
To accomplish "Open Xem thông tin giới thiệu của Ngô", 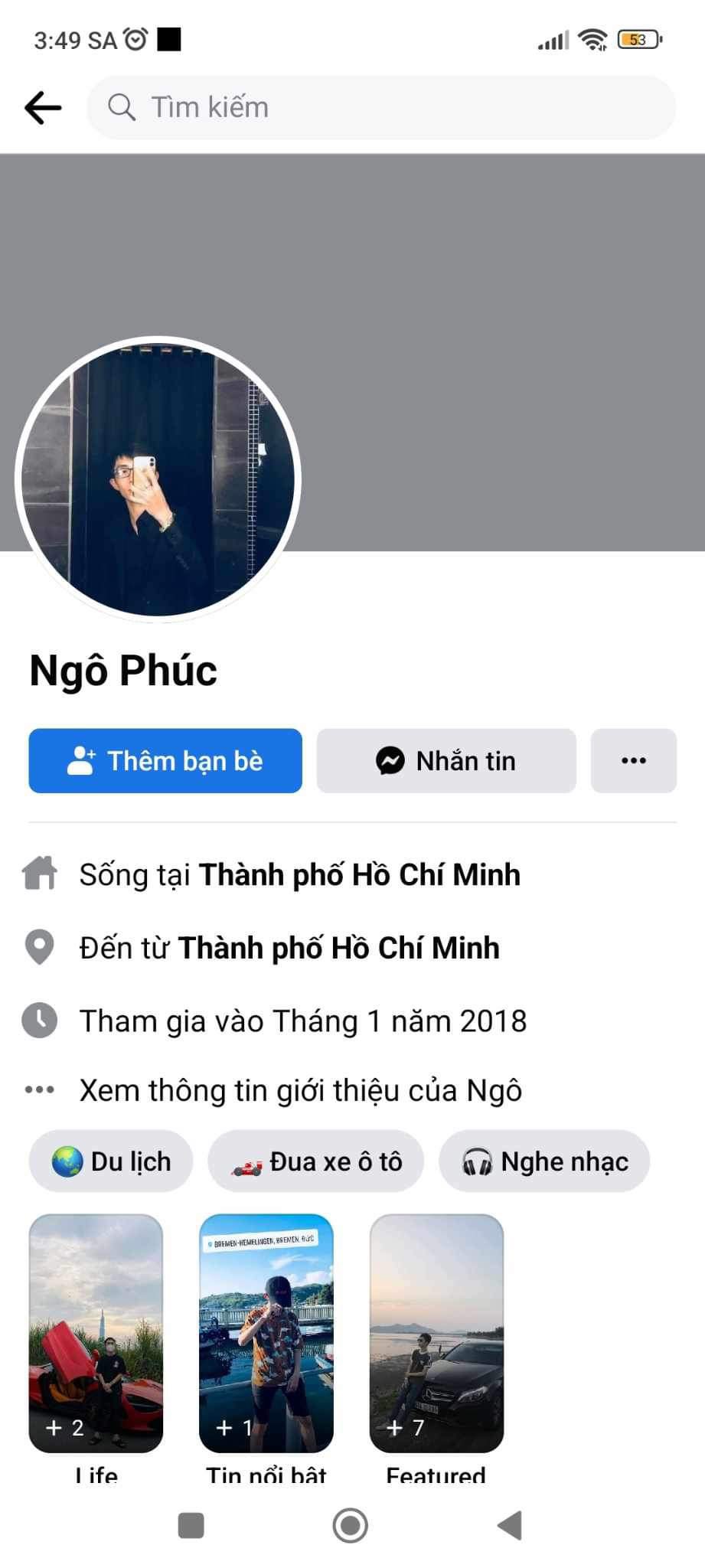I will [300, 1090].
